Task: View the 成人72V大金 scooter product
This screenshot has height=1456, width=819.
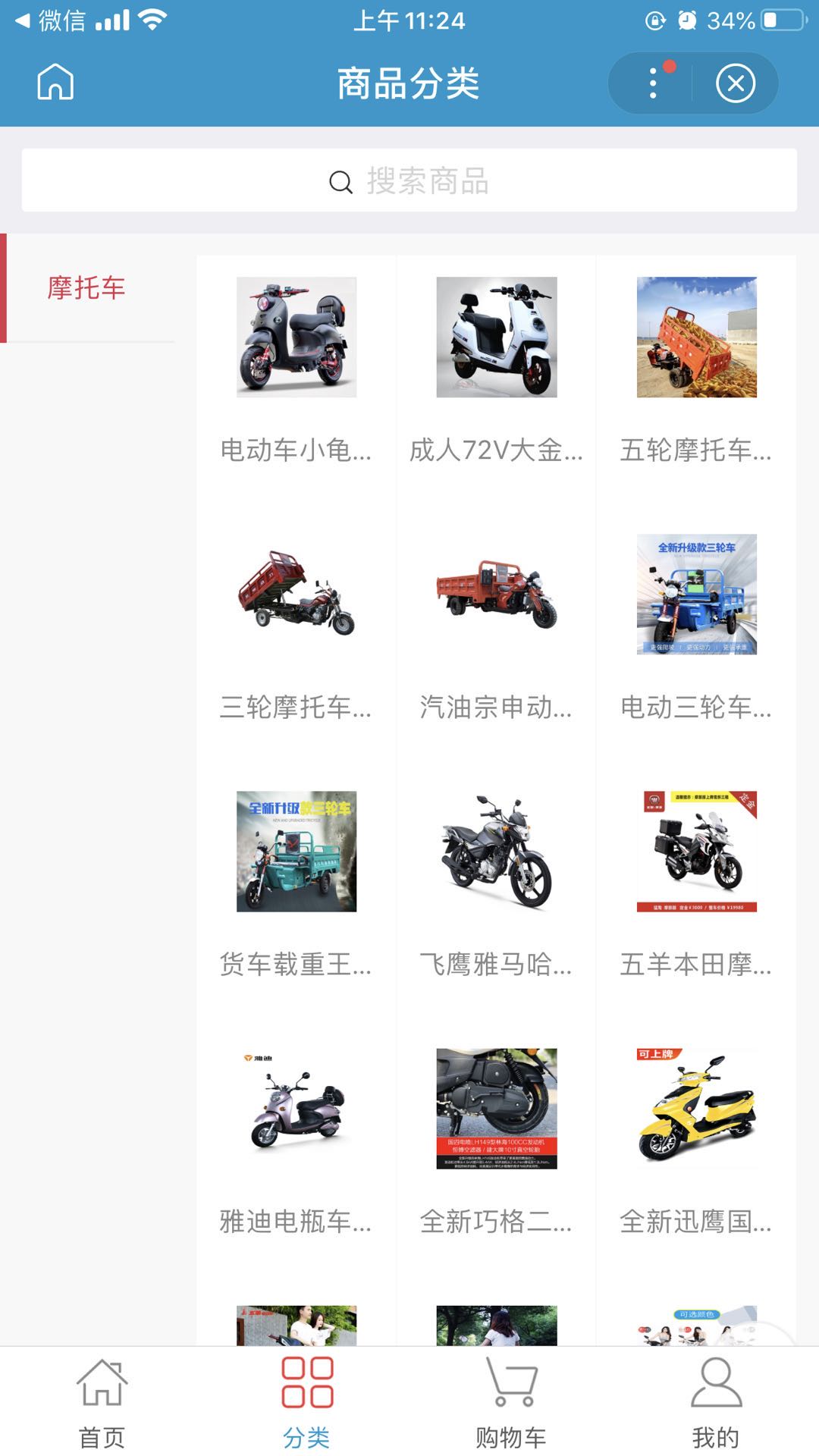Action: click(x=497, y=337)
